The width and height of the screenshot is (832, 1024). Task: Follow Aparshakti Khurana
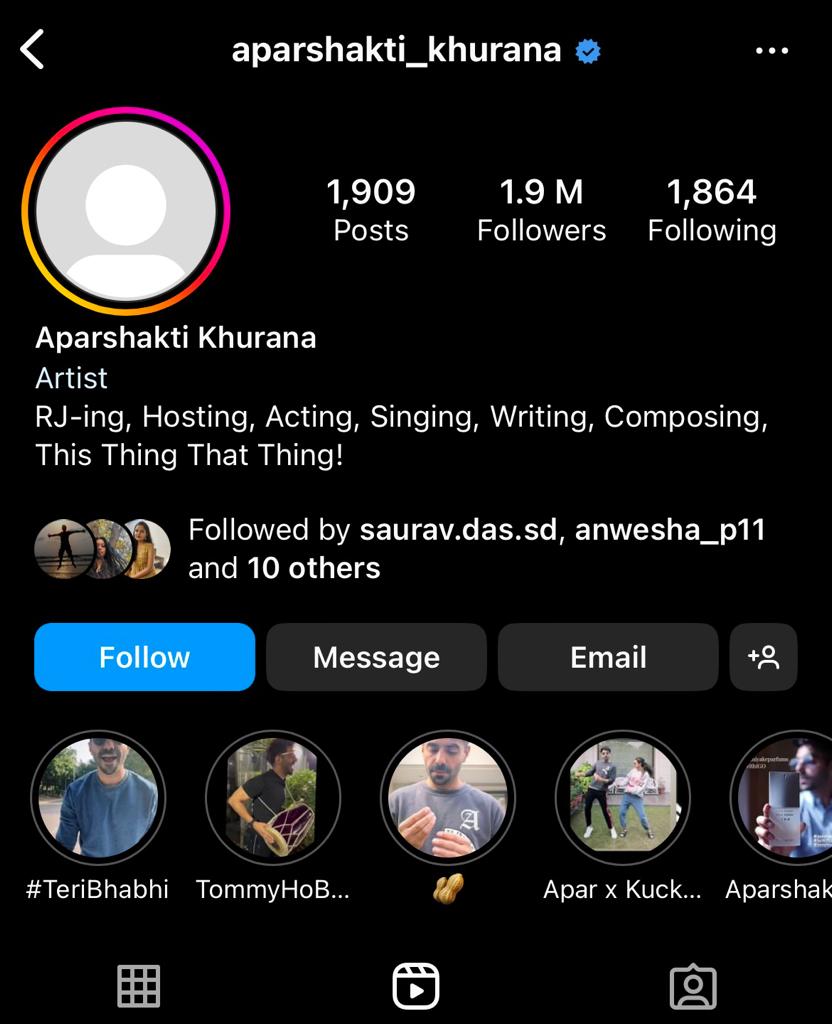click(145, 657)
